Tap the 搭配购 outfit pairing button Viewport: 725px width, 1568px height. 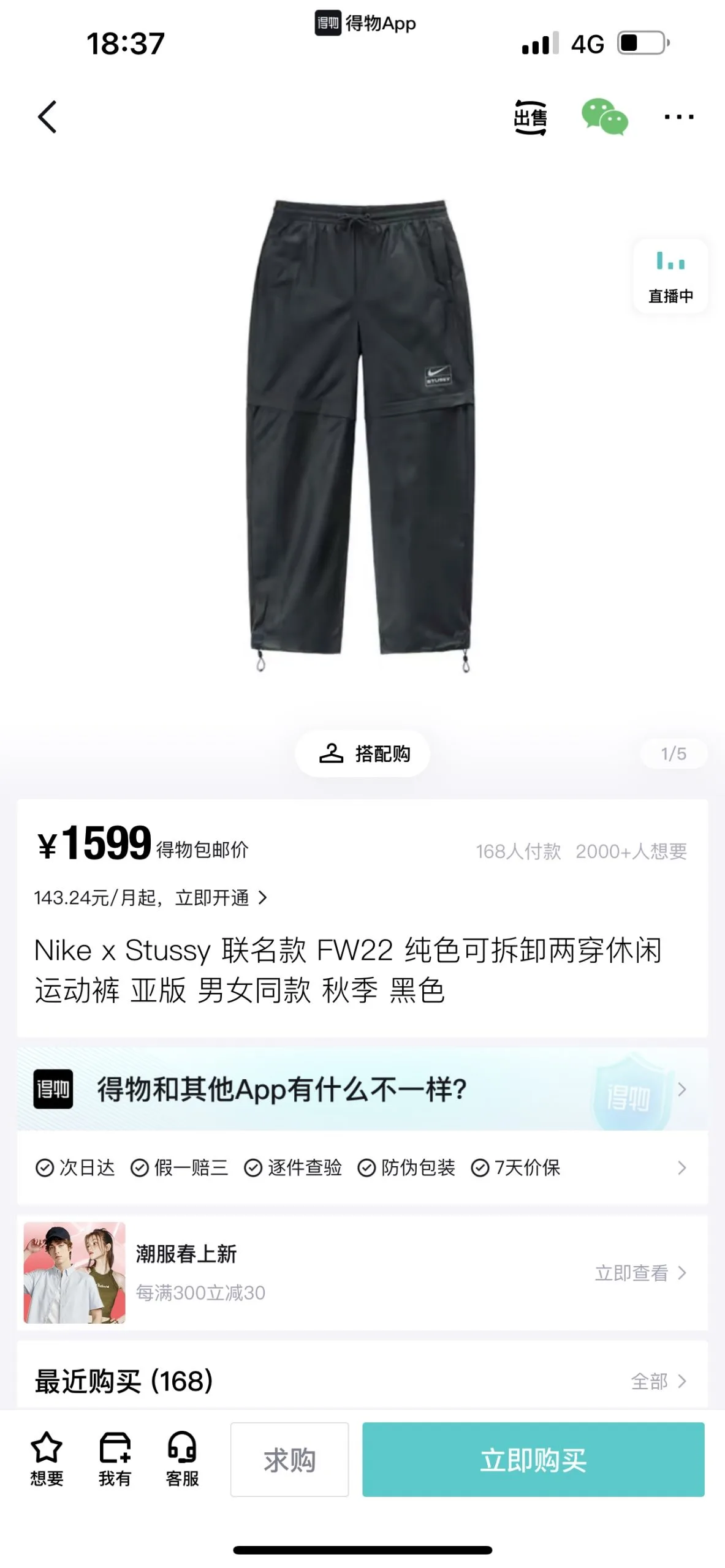click(x=363, y=753)
